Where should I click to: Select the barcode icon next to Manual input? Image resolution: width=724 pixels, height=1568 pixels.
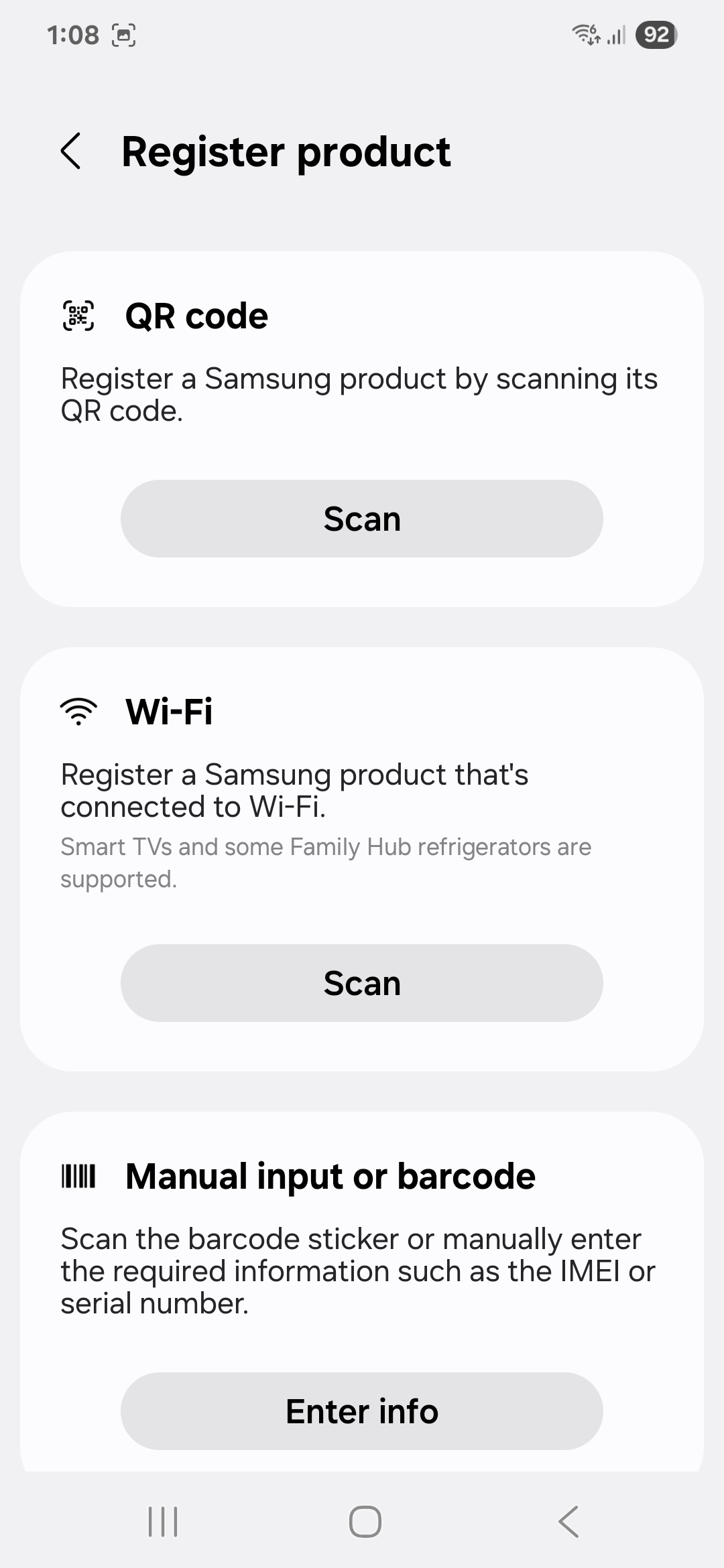(x=78, y=1175)
